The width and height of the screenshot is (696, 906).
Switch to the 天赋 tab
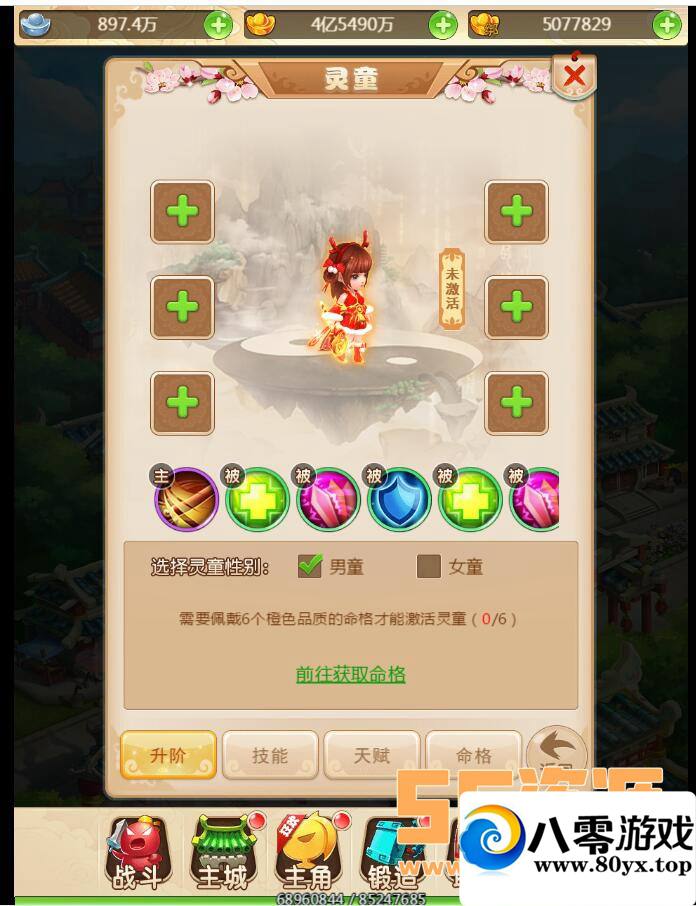coord(372,755)
